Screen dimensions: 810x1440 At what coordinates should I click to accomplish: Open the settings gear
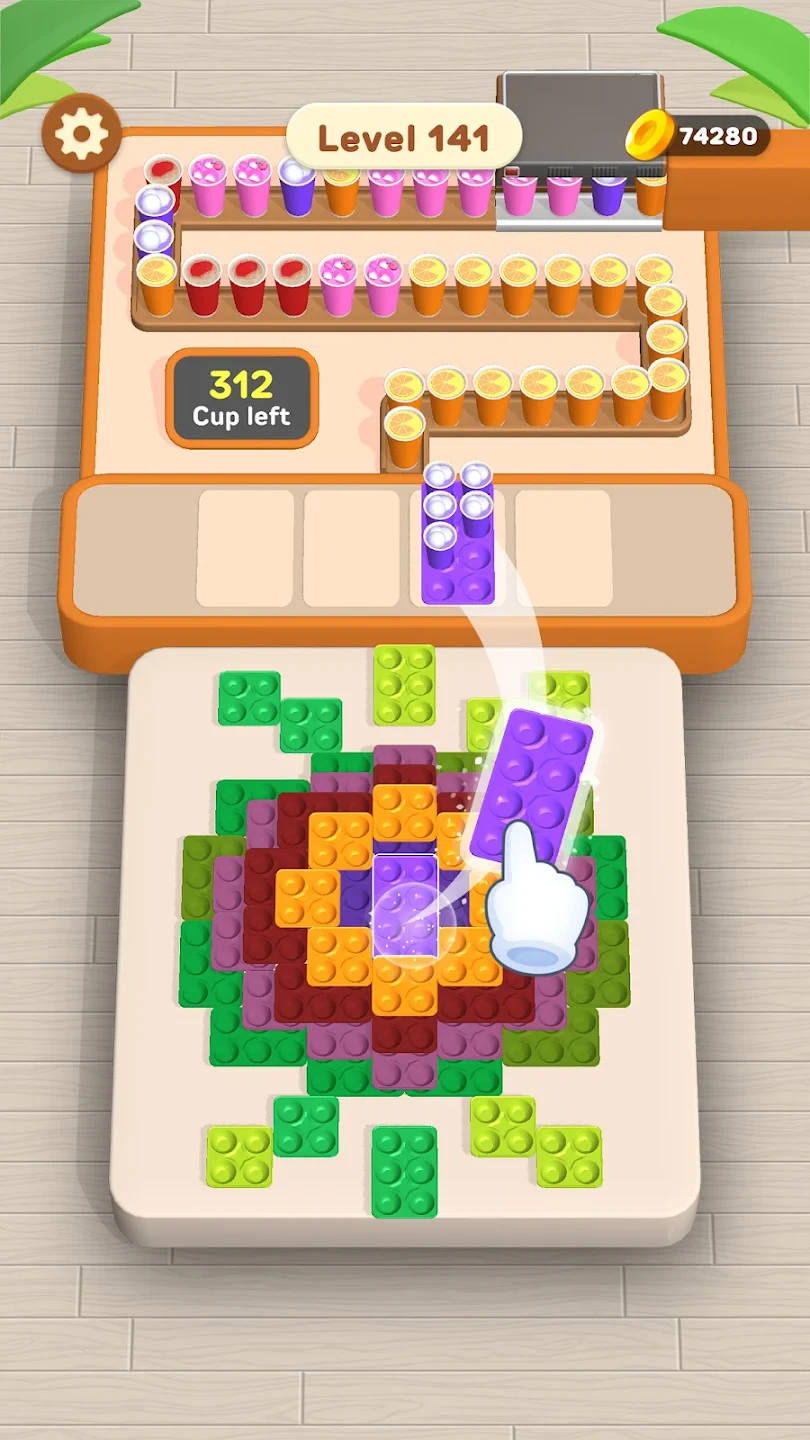pos(81,133)
